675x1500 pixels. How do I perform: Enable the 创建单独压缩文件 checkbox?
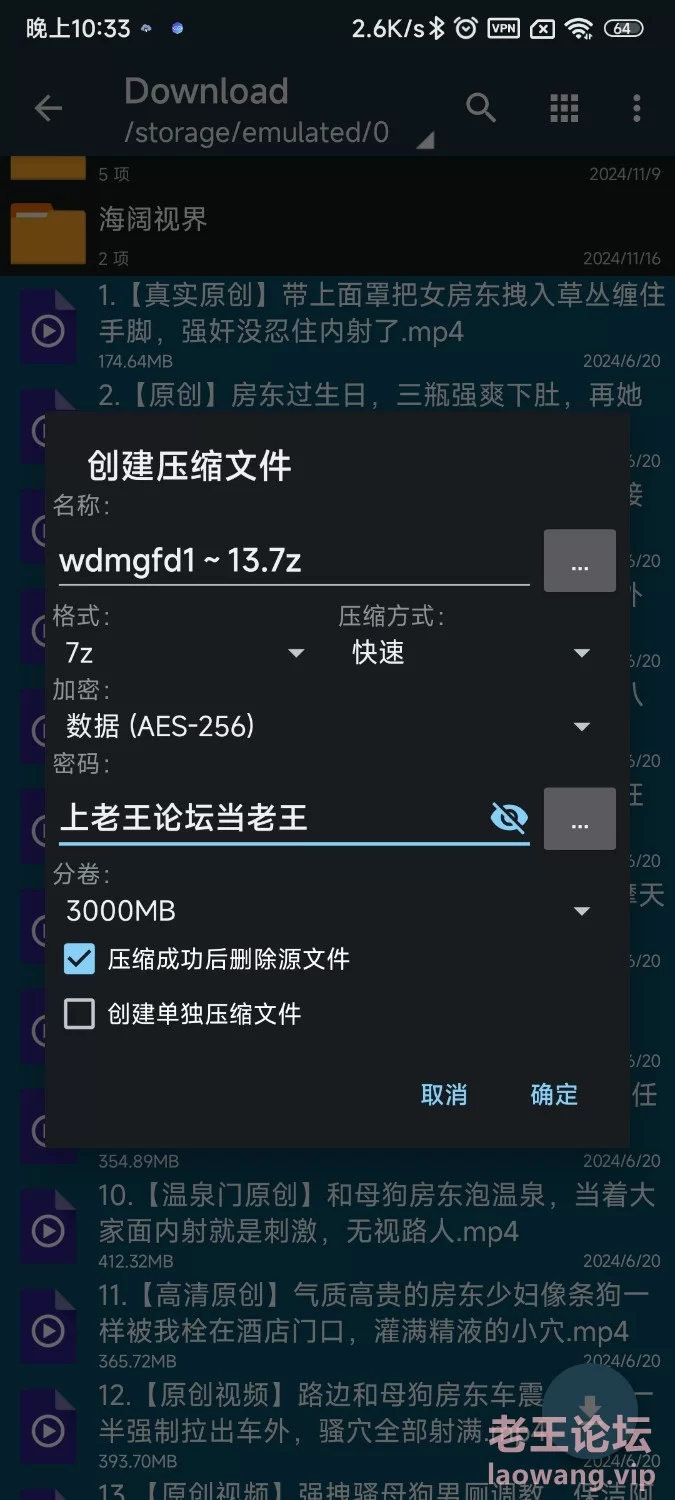point(79,1014)
